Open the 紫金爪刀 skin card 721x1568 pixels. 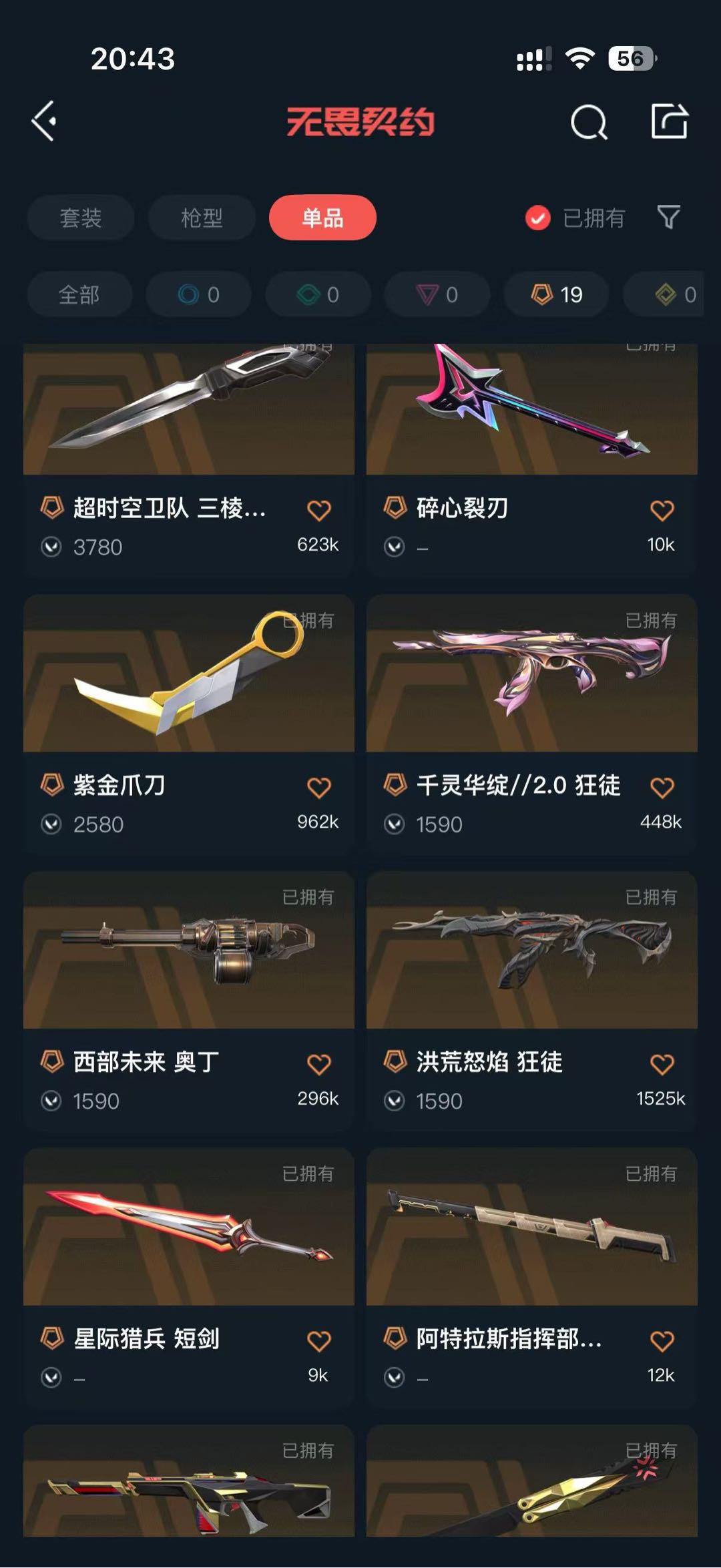click(x=188, y=674)
